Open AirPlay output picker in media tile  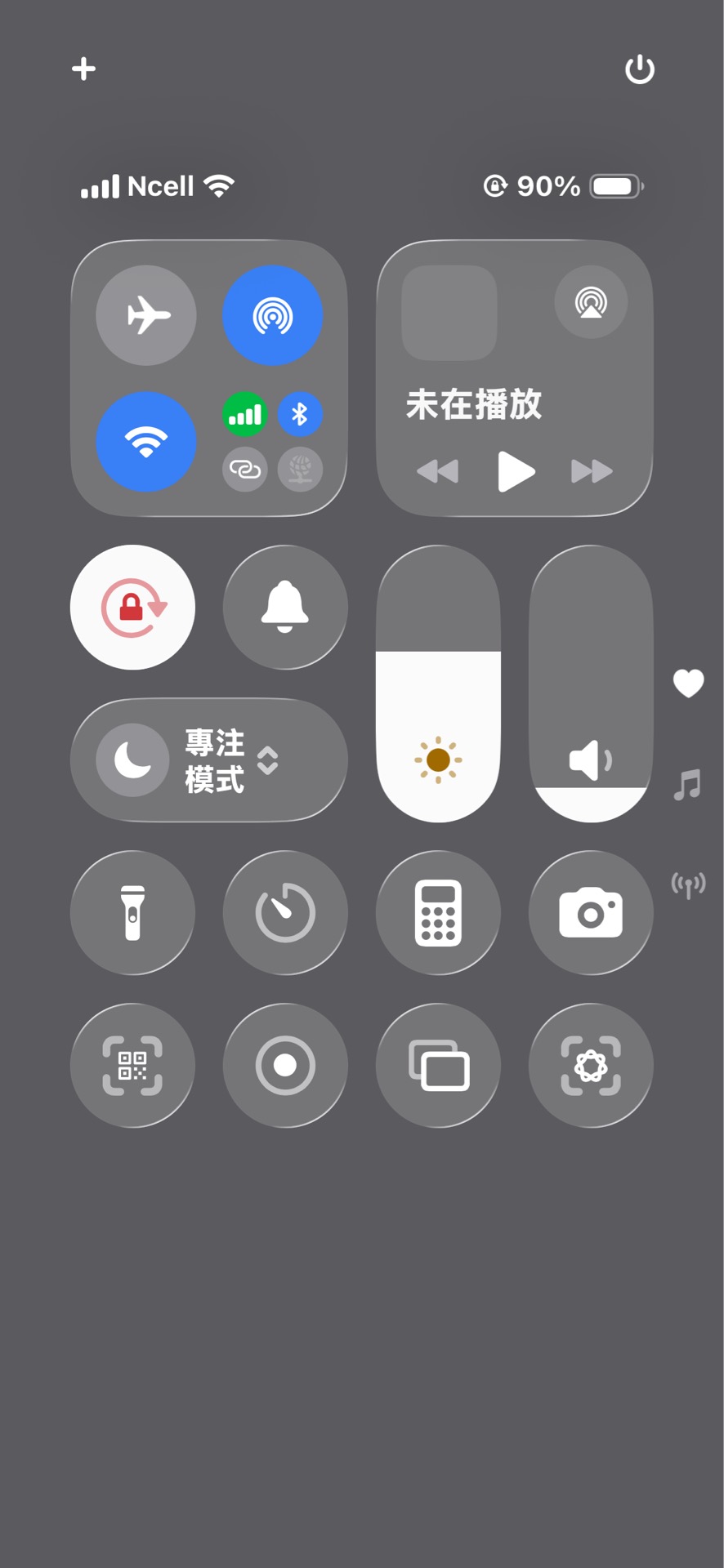[591, 302]
